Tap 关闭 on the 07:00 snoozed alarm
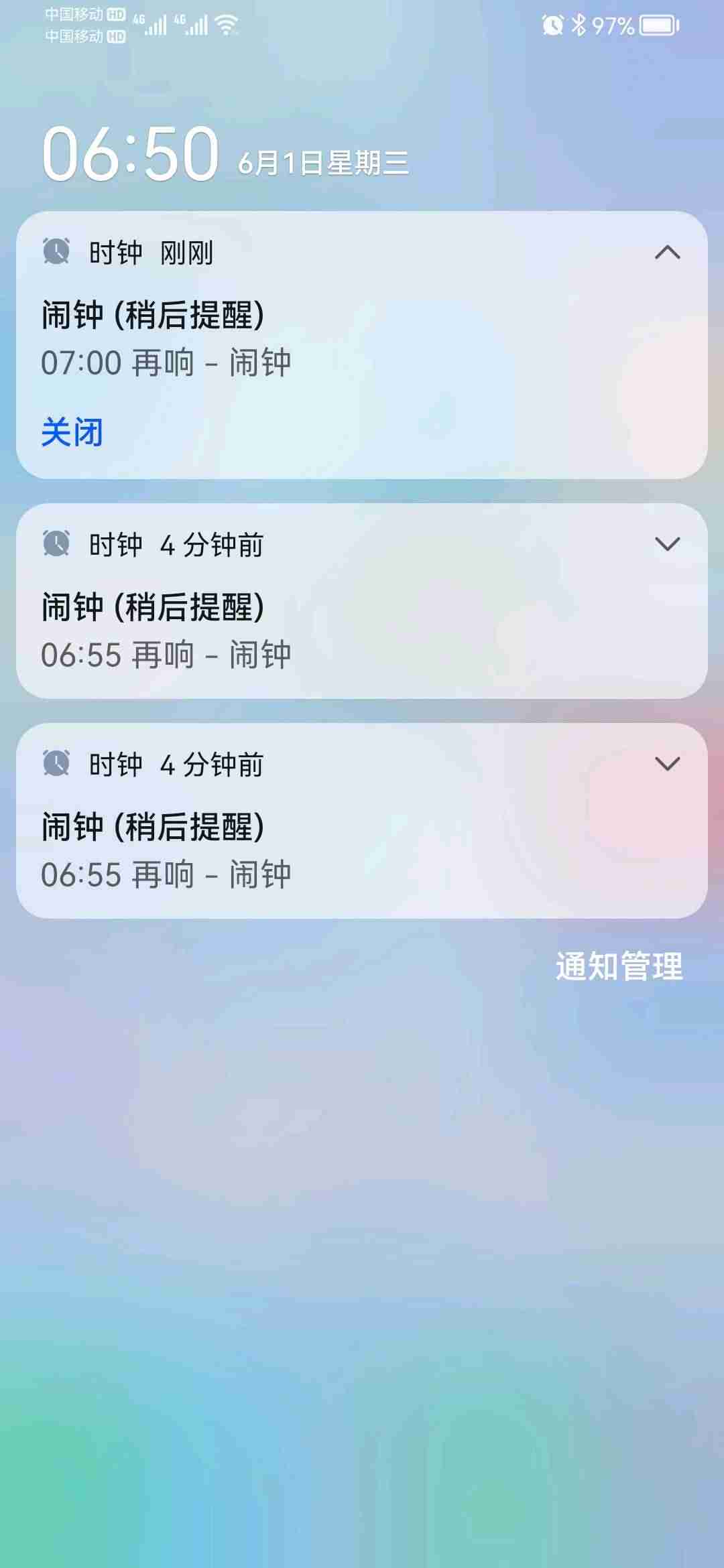 tap(72, 432)
